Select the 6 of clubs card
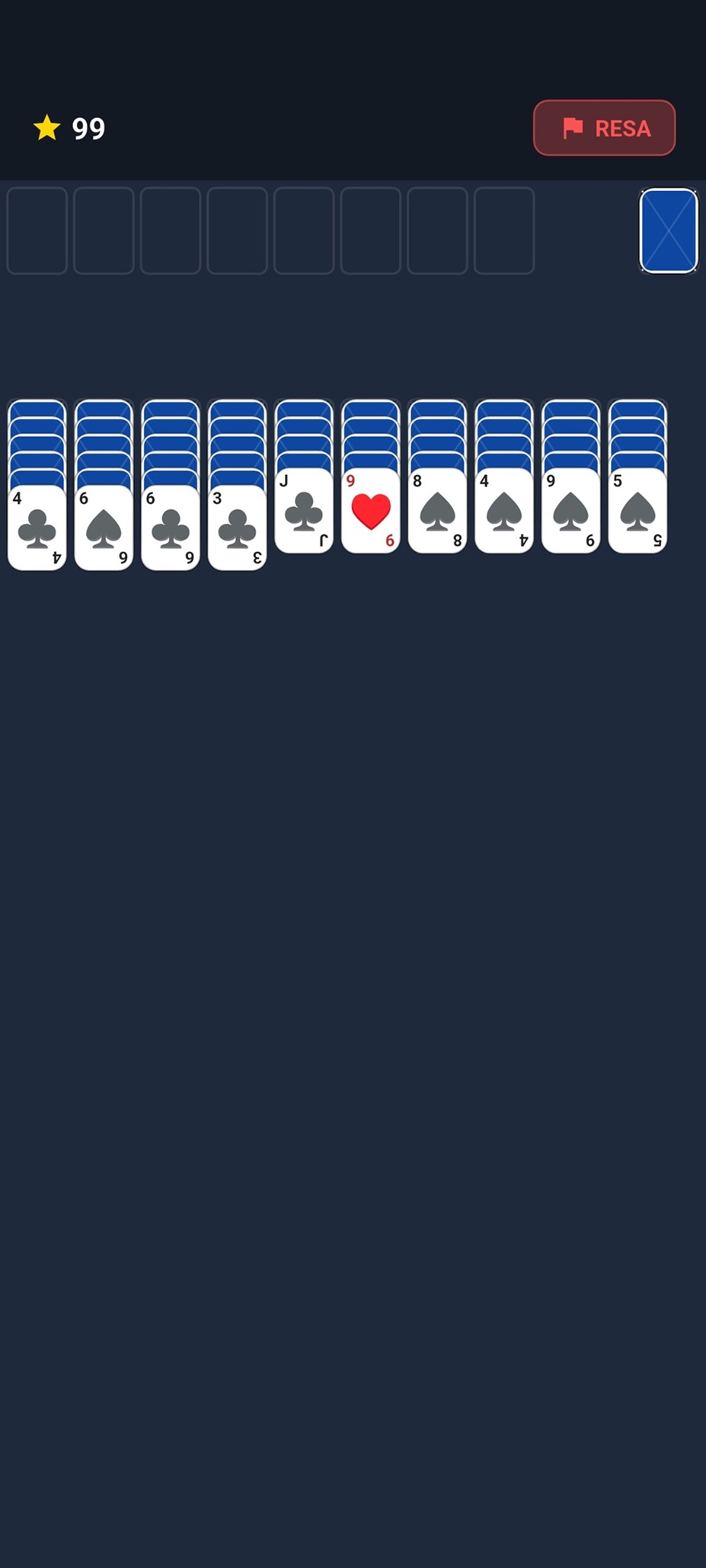 click(x=170, y=527)
